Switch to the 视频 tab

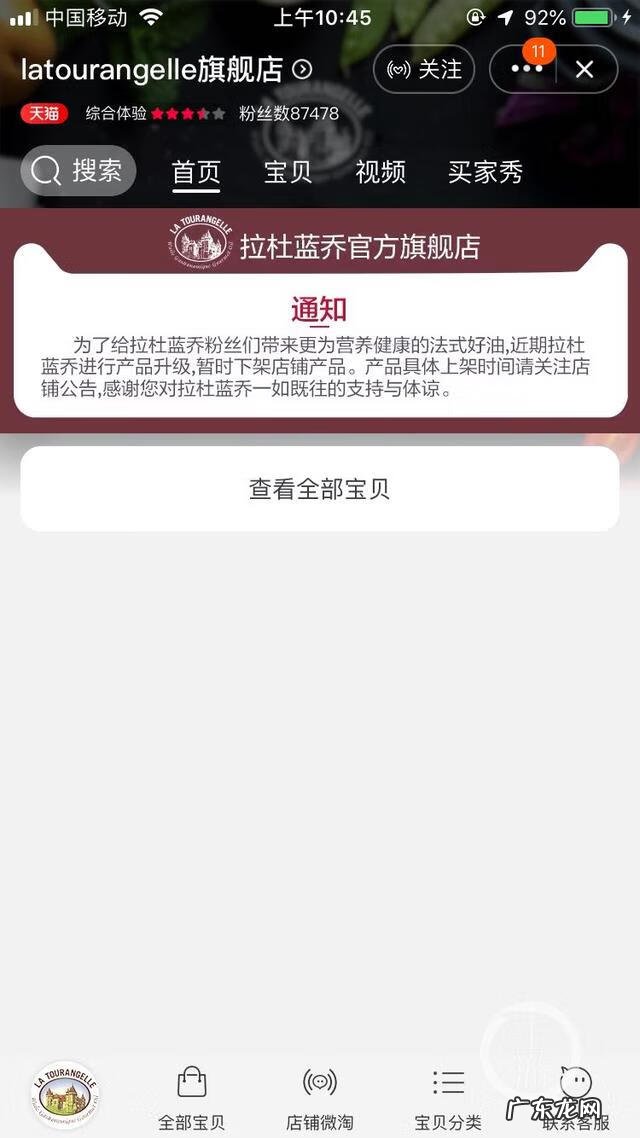380,172
